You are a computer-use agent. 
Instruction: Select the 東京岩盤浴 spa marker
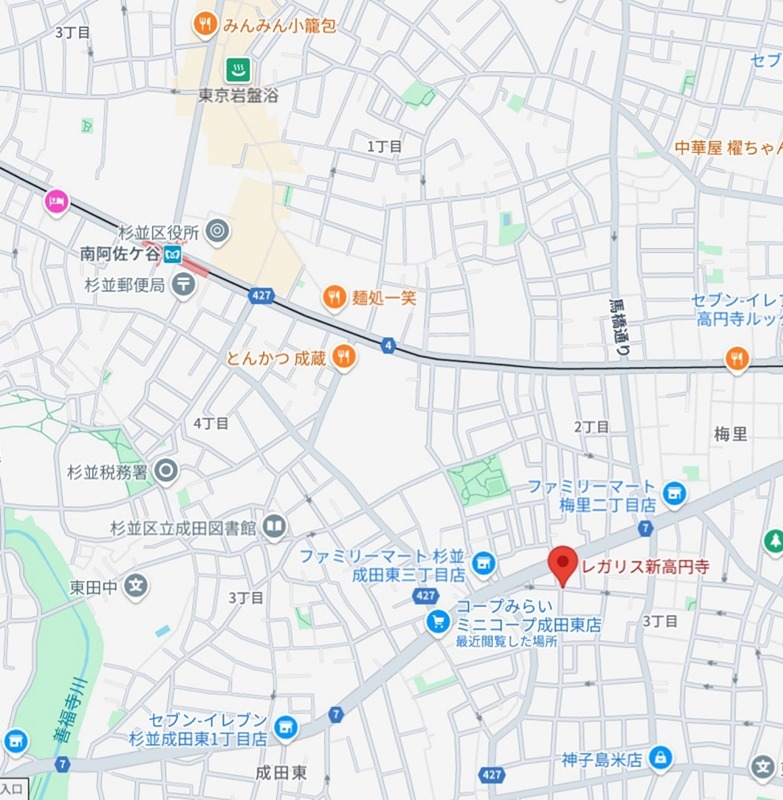pyautogui.click(x=238, y=70)
